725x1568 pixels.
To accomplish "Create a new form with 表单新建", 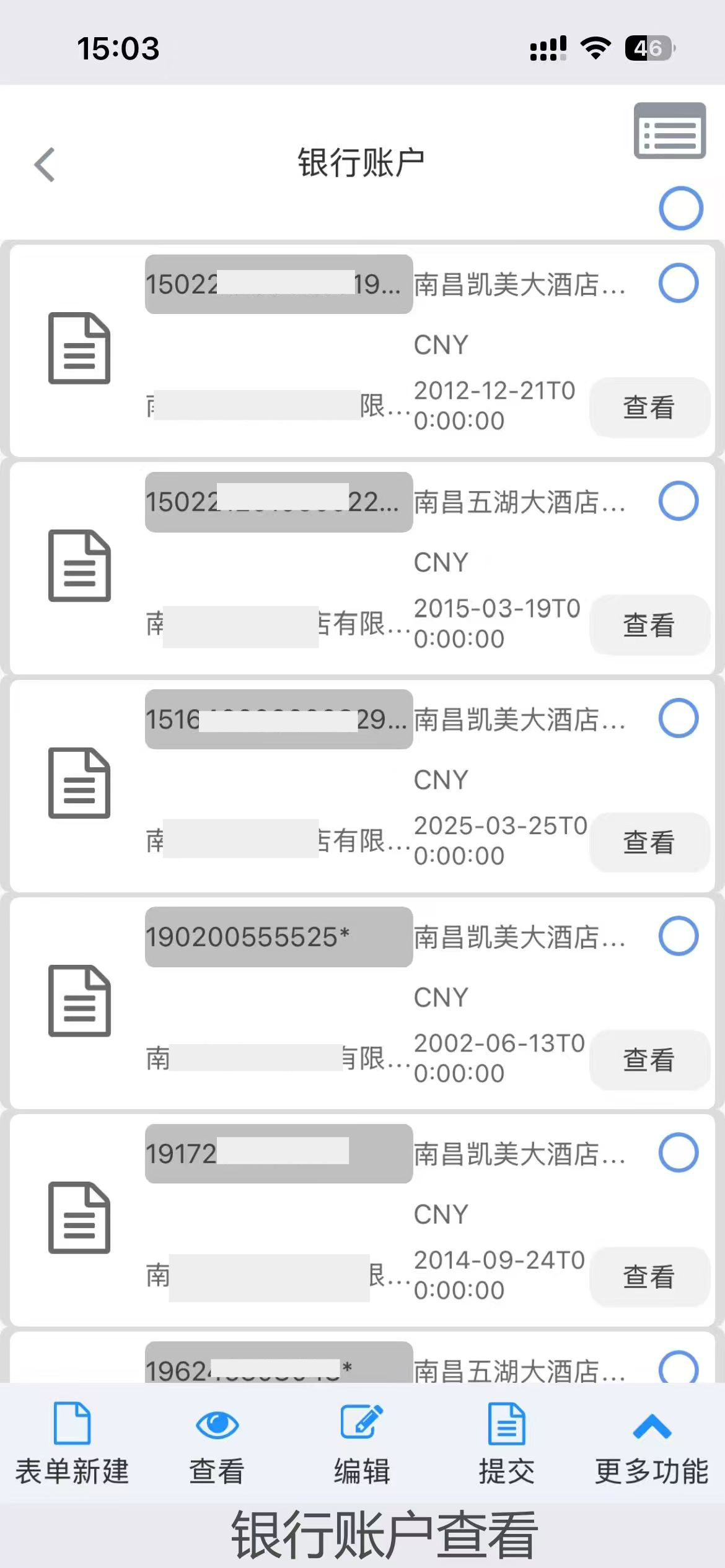I will [72, 1442].
